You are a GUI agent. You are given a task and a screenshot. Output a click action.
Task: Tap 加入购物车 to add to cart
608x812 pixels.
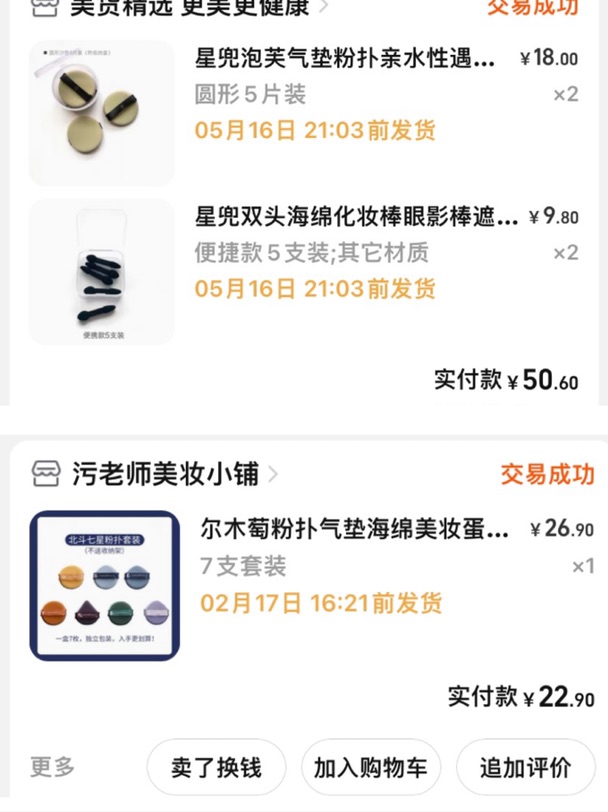(x=370, y=768)
